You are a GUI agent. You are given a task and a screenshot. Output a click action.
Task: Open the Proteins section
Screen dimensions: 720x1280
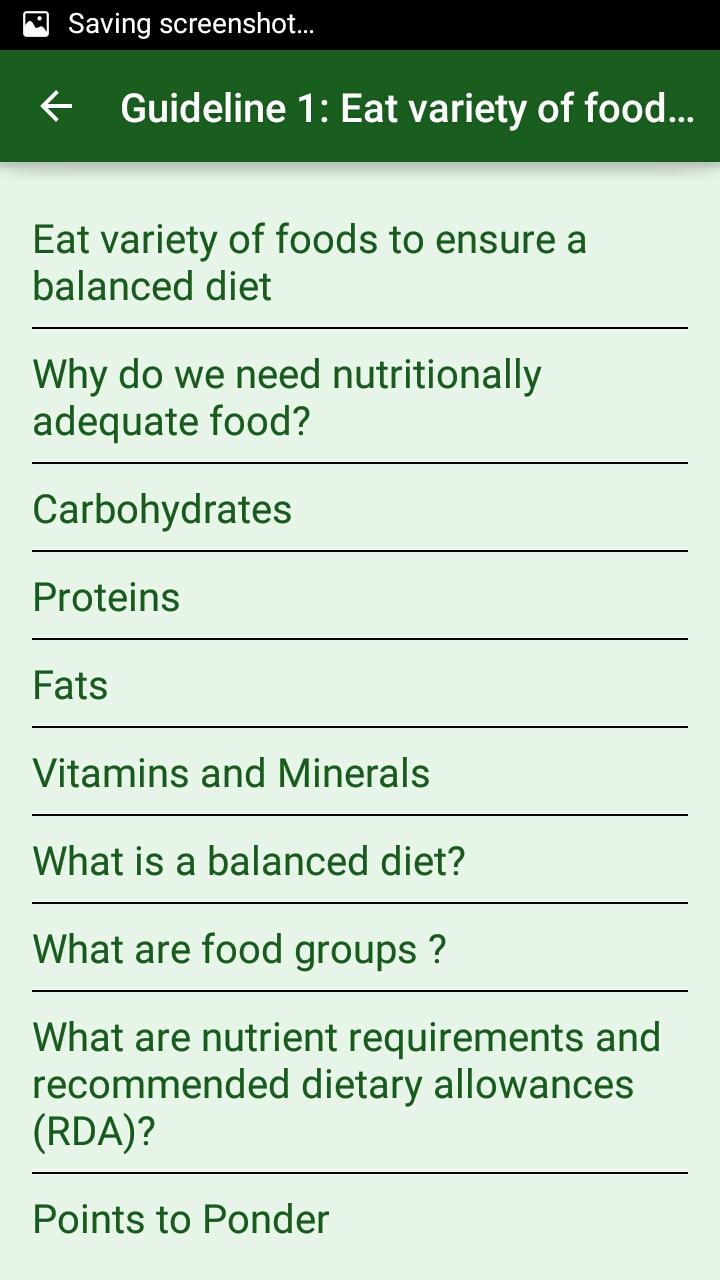[360, 597]
